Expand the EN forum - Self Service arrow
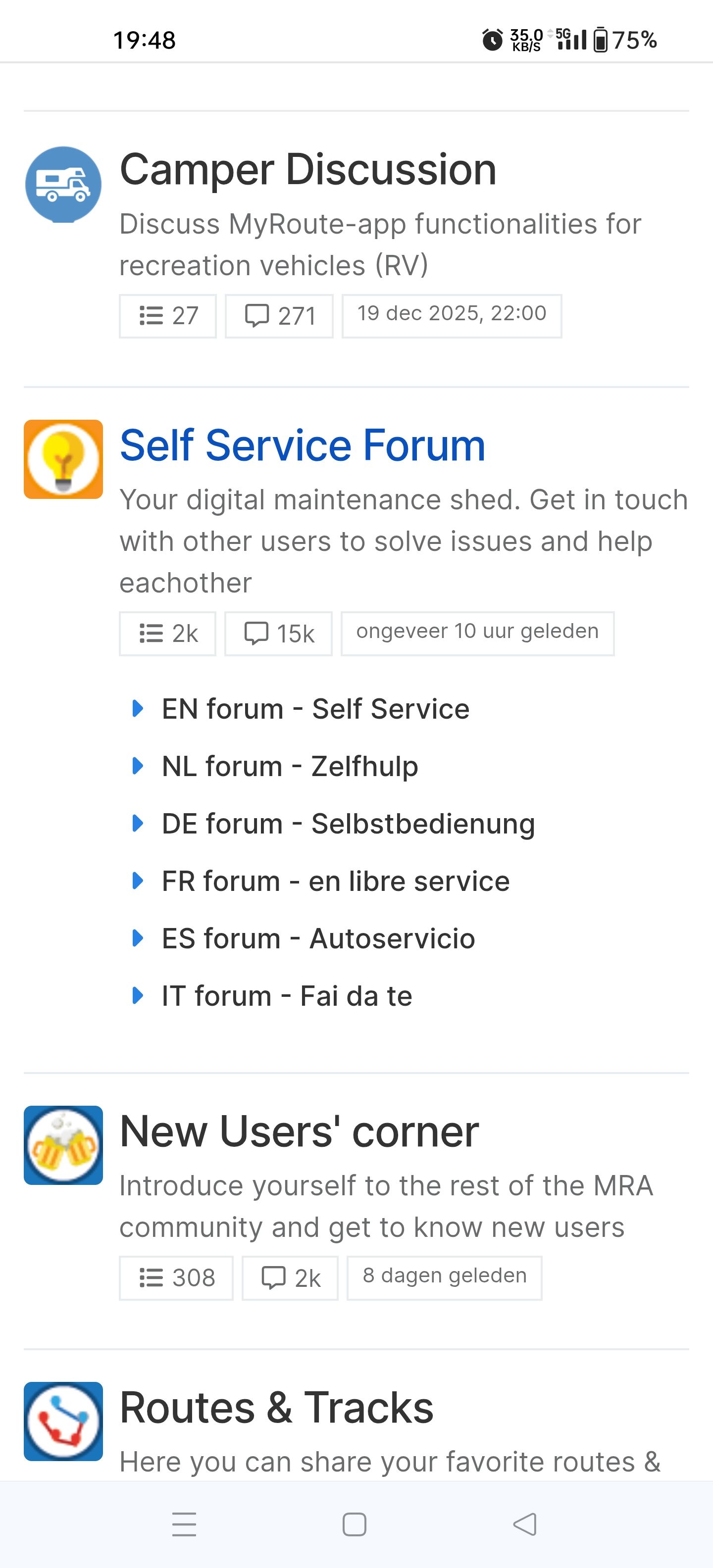This screenshot has height=1568, width=713. (138, 709)
